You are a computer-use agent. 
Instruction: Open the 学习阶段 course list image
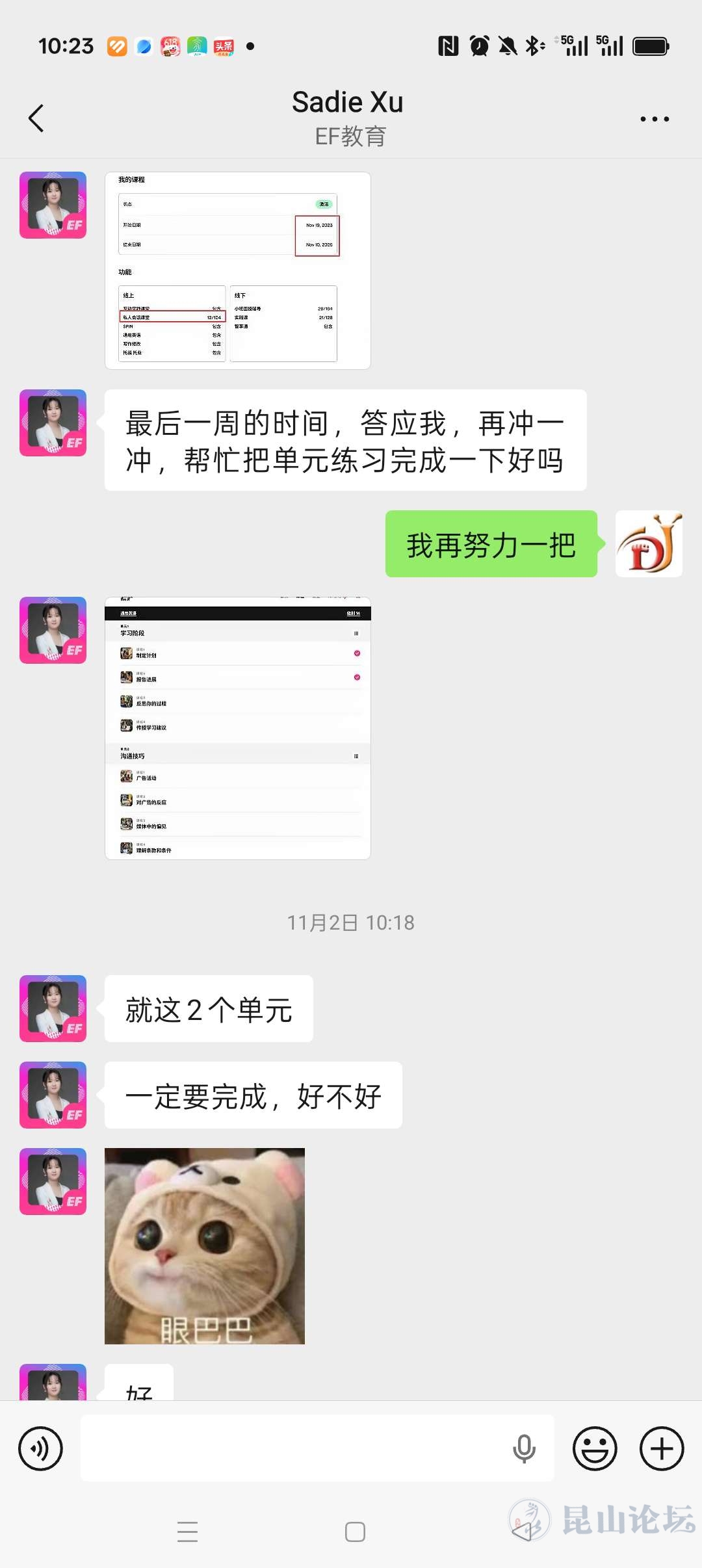238,728
